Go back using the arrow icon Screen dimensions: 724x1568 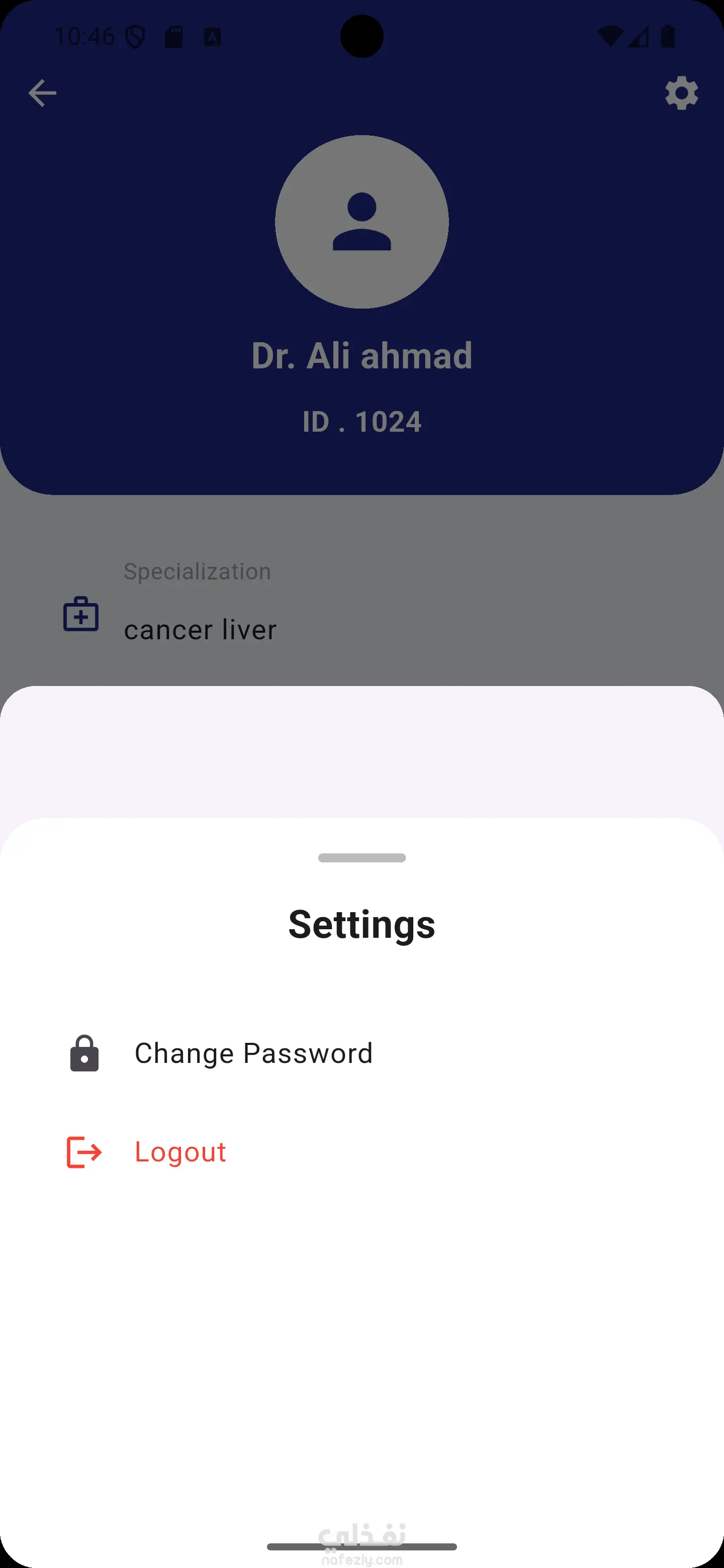(x=42, y=93)
